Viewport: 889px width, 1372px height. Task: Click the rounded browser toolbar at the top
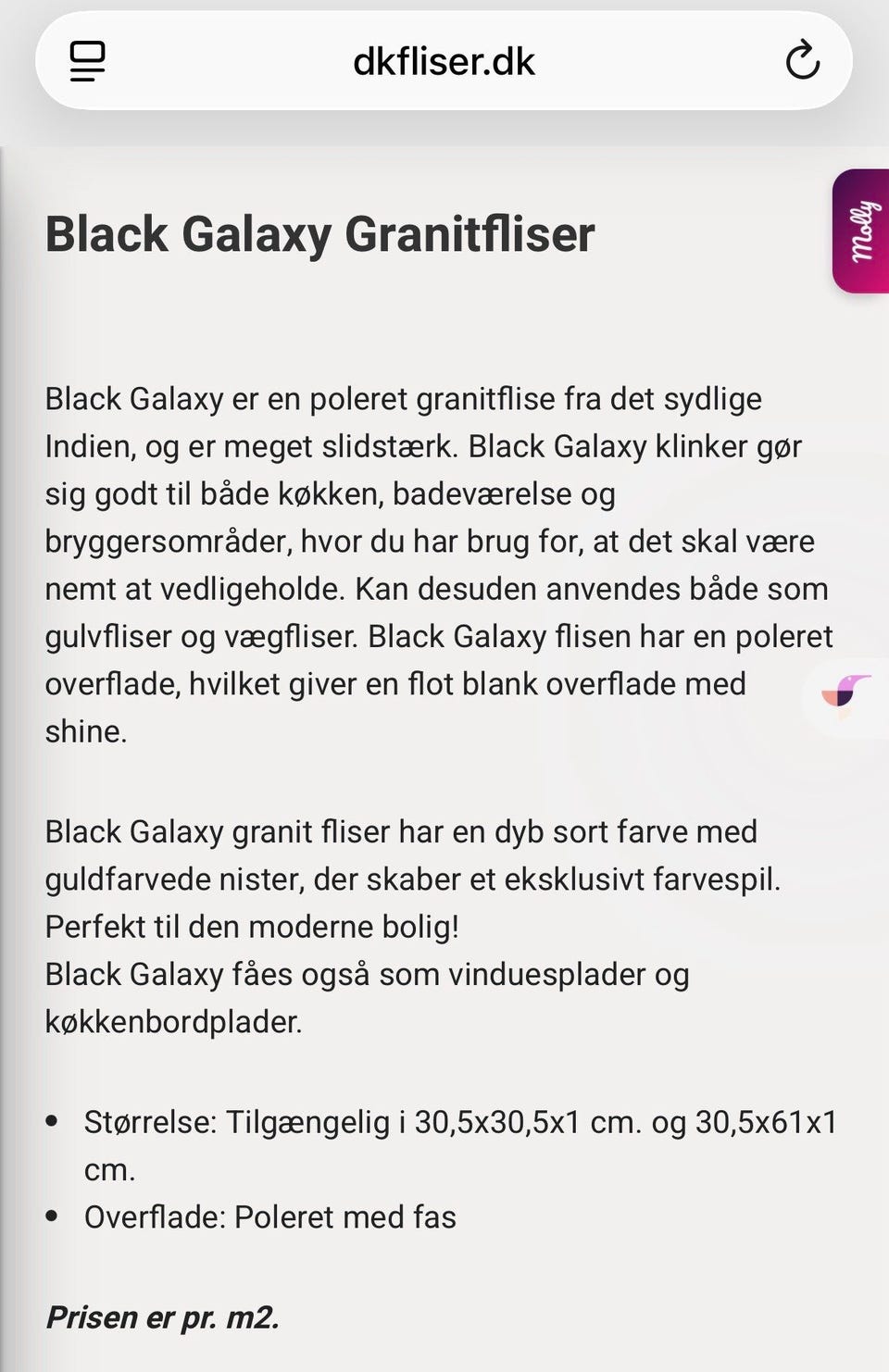tap(443, 61)
